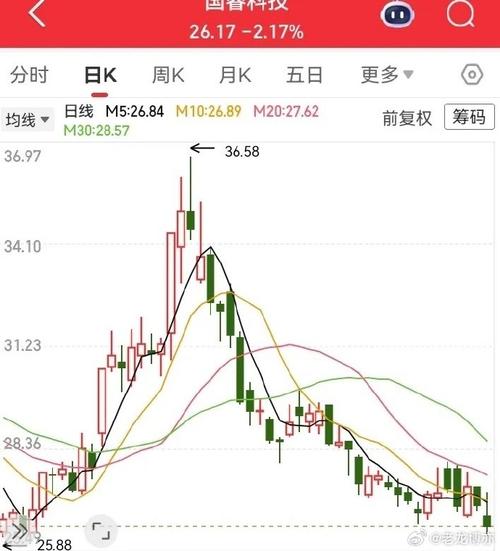Switch to the 五日 tab
500x551 pixels.
point(304,75)
